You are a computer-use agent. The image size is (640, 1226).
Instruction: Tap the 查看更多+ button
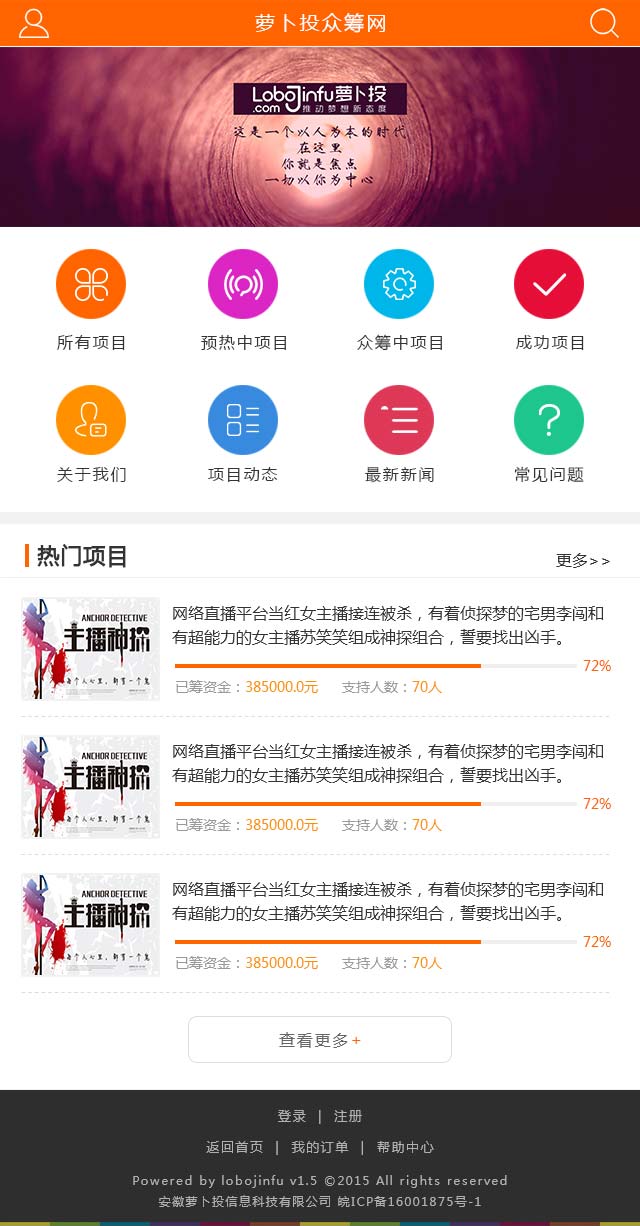pos(320,1040)
